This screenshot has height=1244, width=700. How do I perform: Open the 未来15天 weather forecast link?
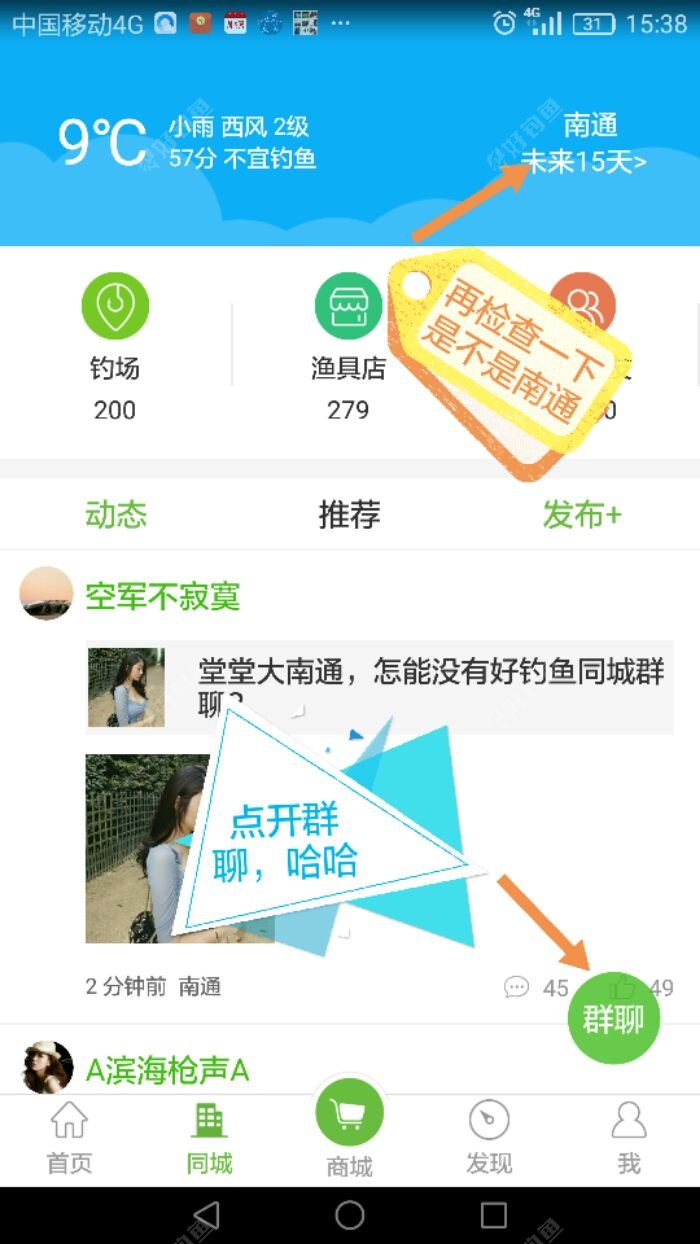click(x=584, y=162)
